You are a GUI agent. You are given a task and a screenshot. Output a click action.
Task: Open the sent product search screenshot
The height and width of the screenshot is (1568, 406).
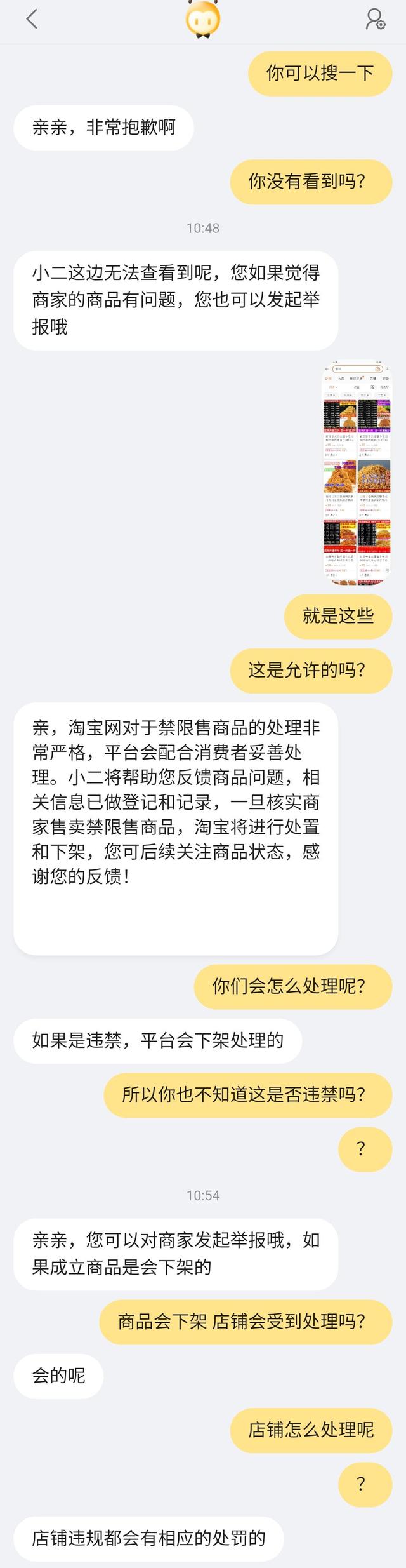pyautogui.click(x=357, y=473)
